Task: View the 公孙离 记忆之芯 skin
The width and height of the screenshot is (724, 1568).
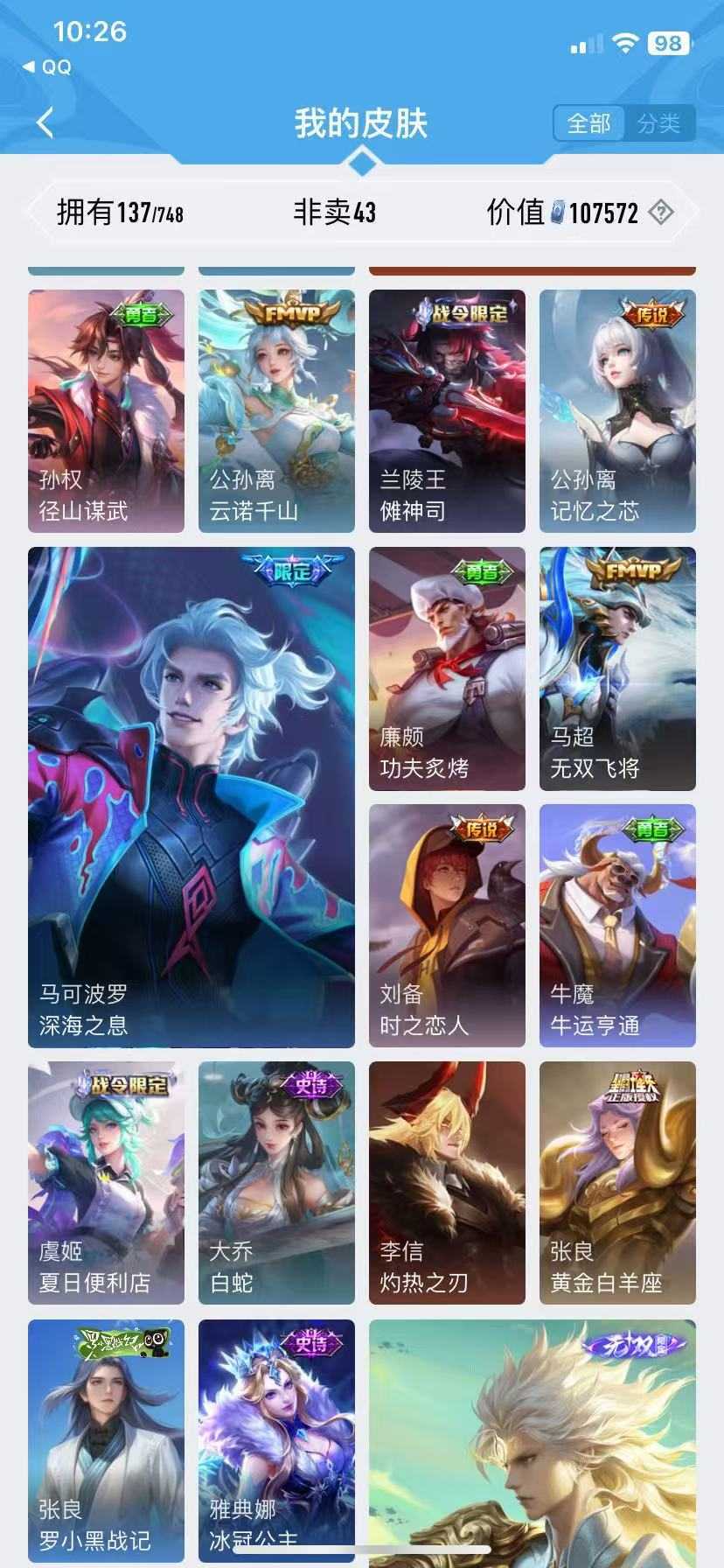Action: [x=617, y=410]
